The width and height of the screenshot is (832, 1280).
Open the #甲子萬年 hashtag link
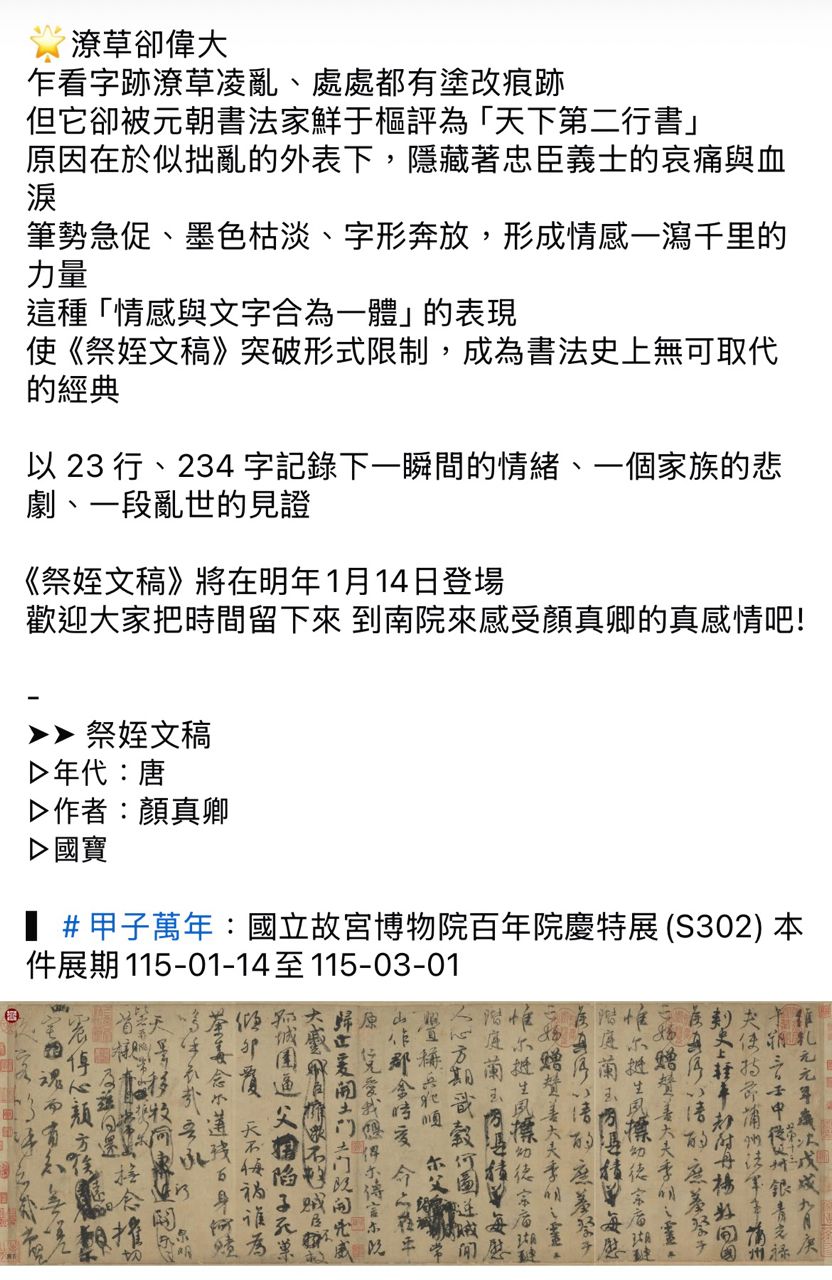pos(137,927)
